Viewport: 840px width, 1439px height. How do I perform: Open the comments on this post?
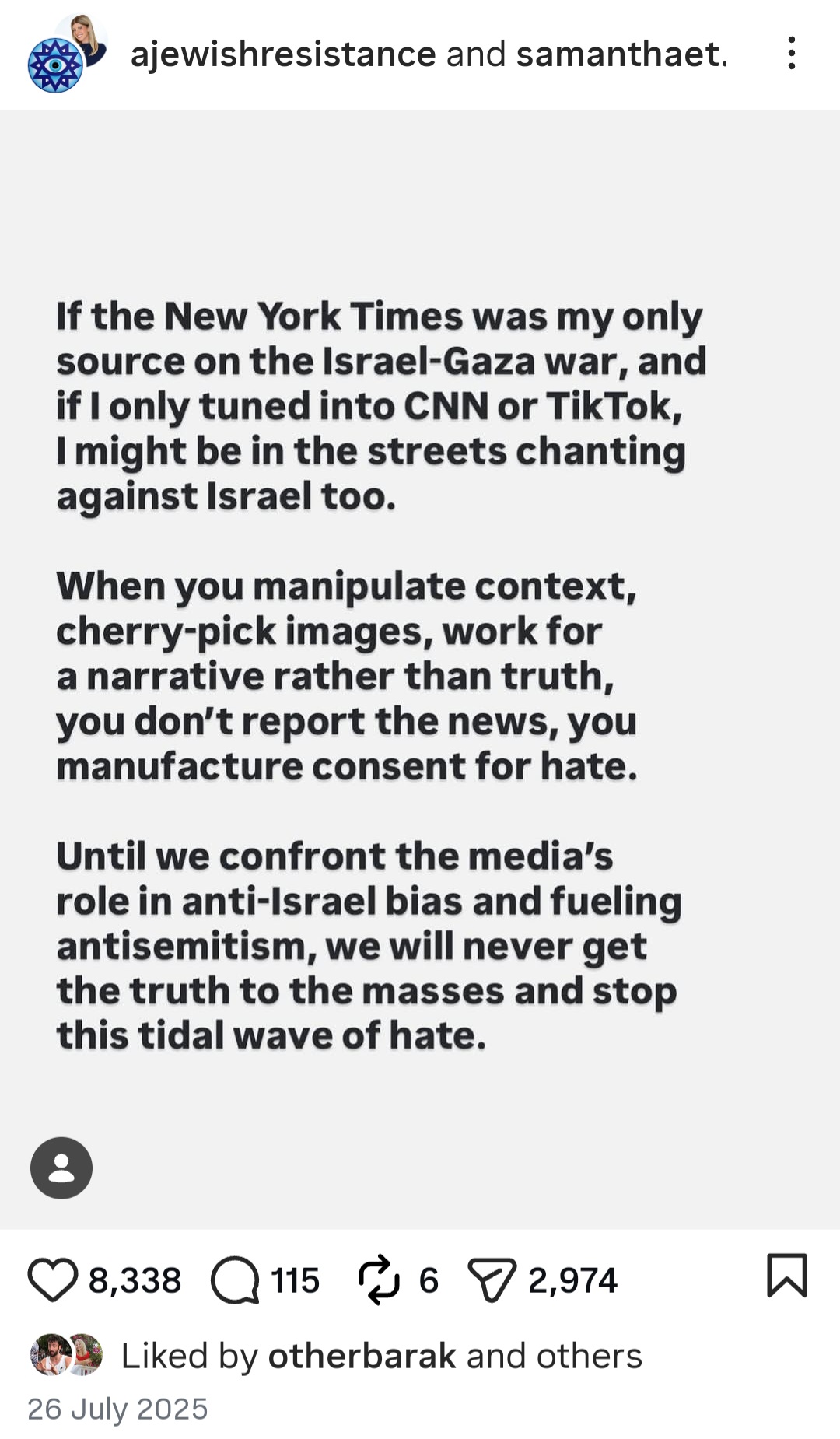[235, 1280]
